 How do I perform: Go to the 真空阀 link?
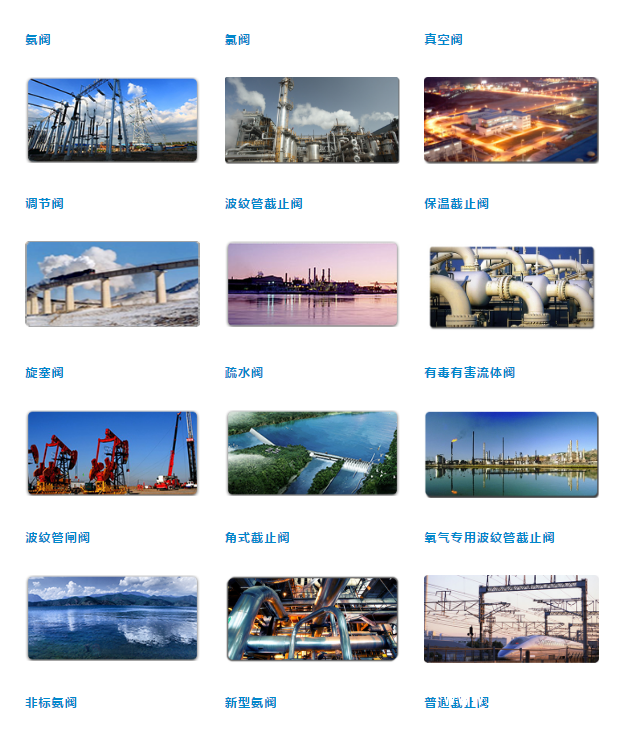[x=443, y=40]
